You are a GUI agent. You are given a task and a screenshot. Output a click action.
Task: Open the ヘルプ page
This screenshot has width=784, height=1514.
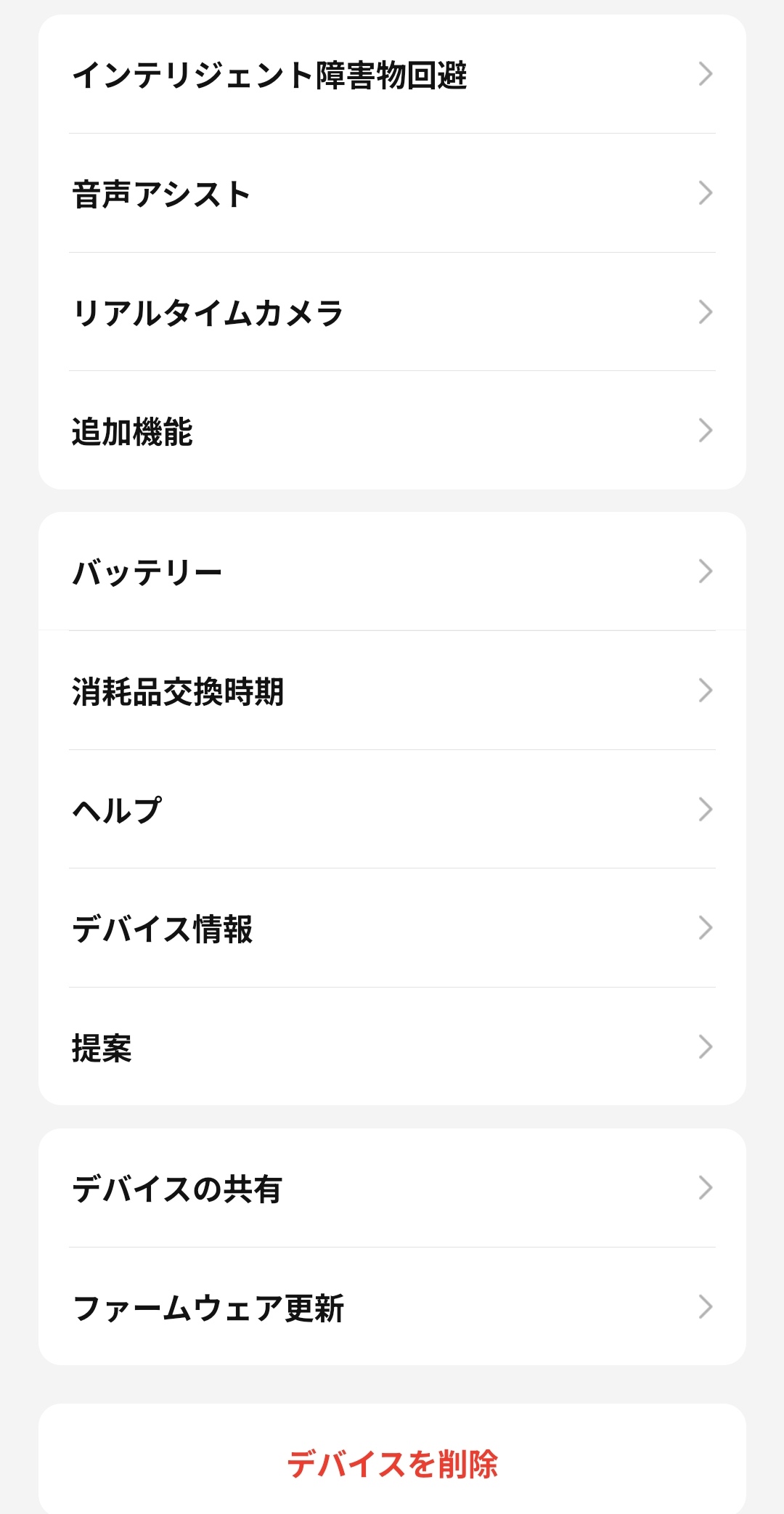click(392, 810)
